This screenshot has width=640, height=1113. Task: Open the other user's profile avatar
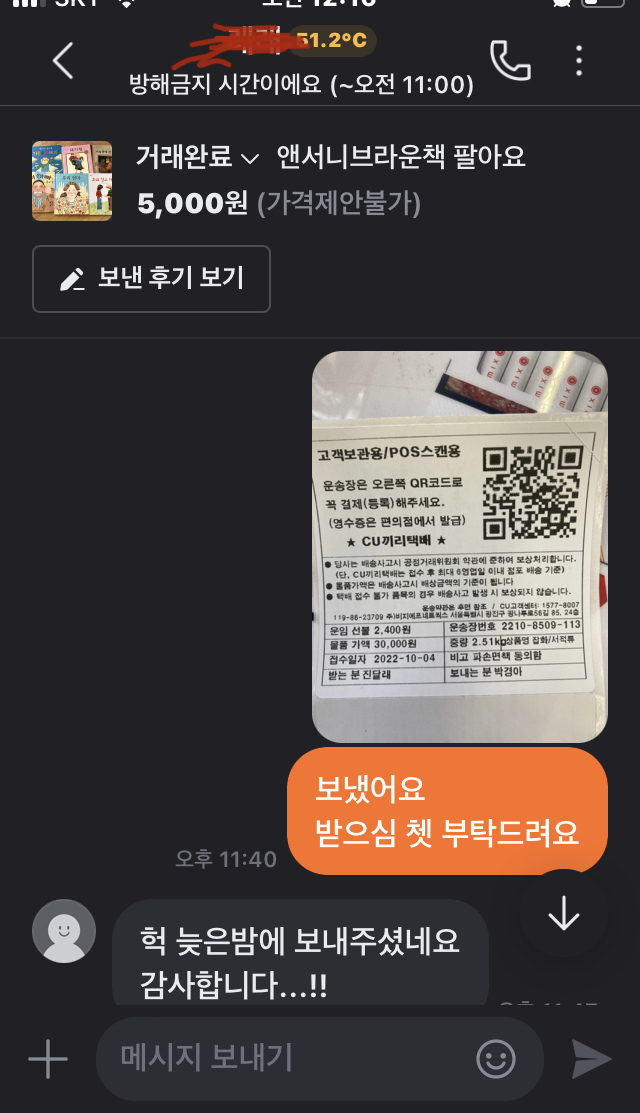[x=64, y=931]
